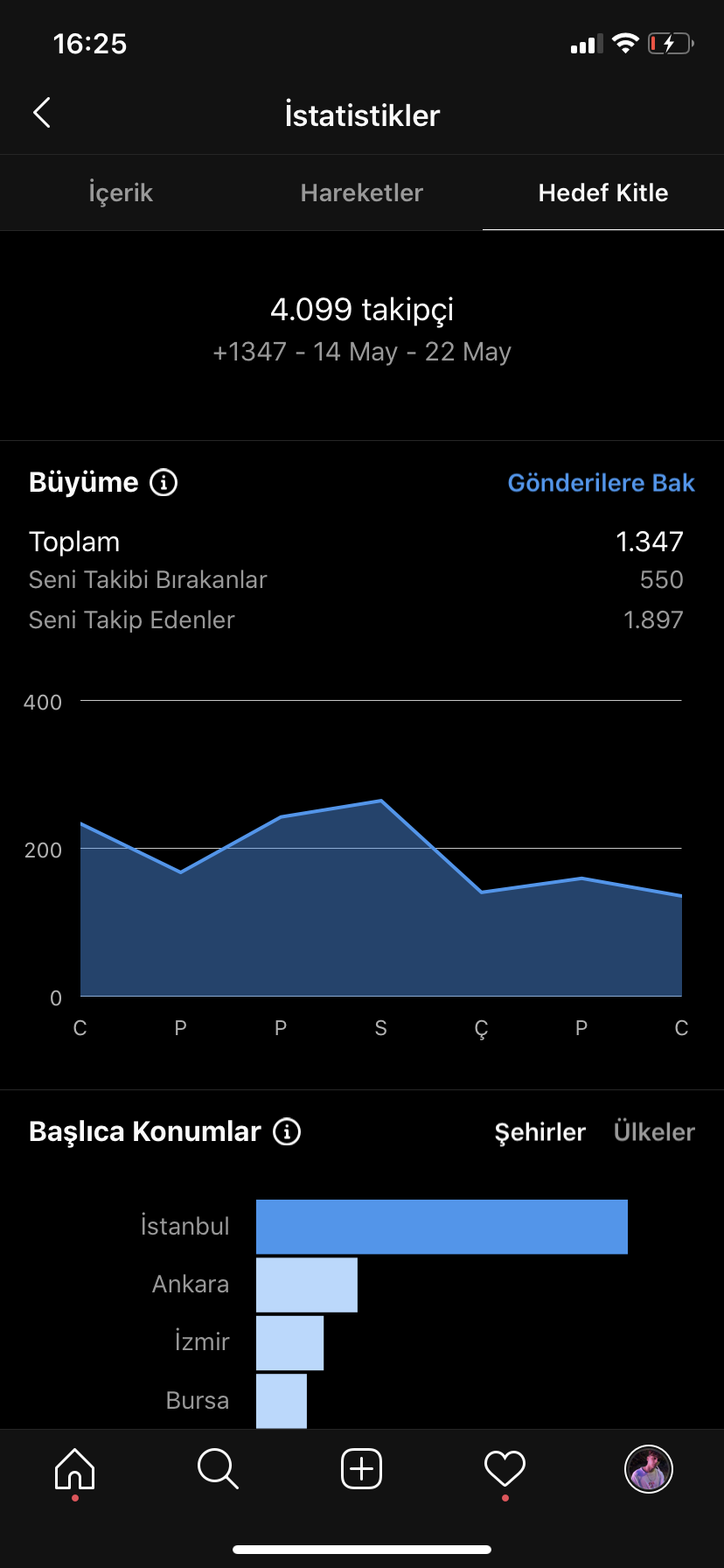724x1568 pixels.
Task: Open the info icon next to Başlıca Konumlar
Action: click(287, 1131)
